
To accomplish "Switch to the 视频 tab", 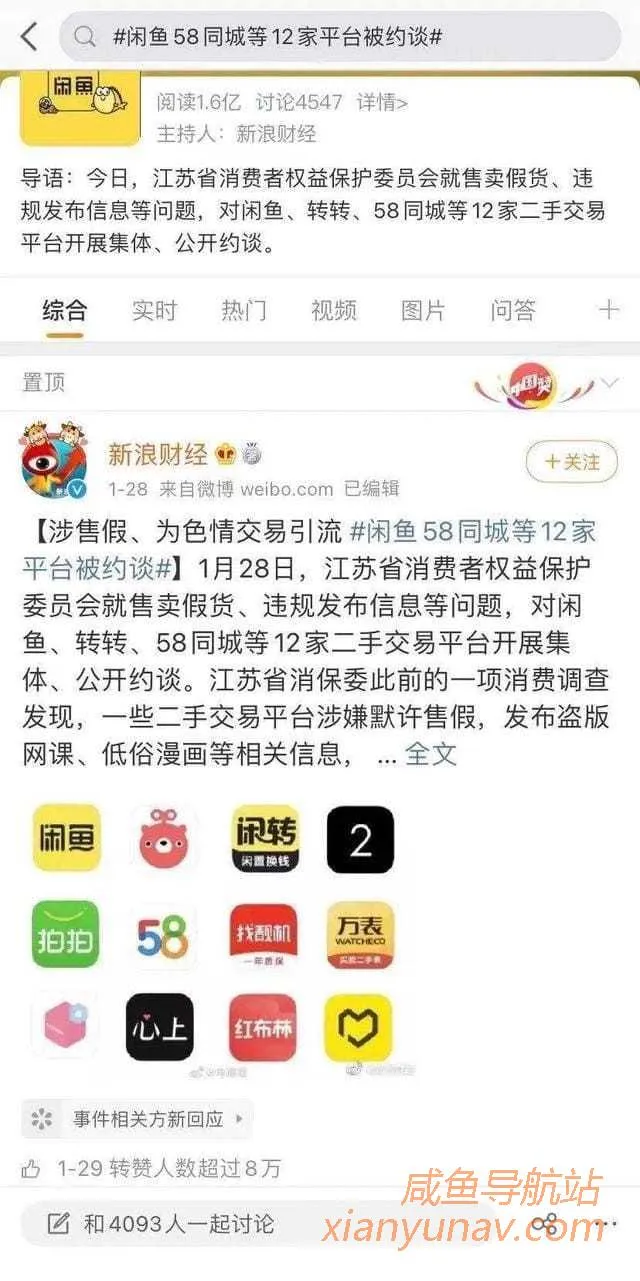I will 333,310.
